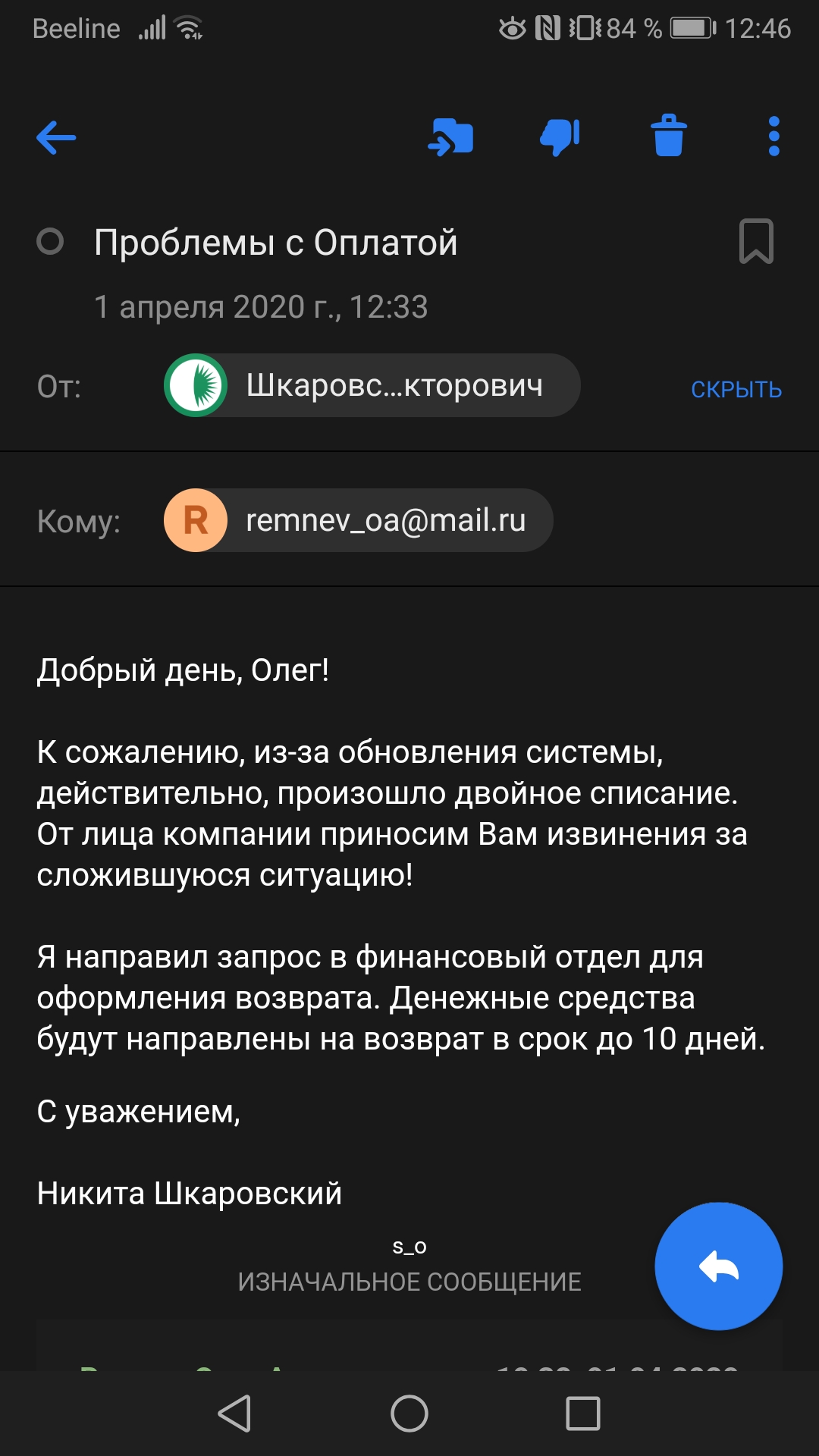Open recent apps via square button

tap(582, 1414)
